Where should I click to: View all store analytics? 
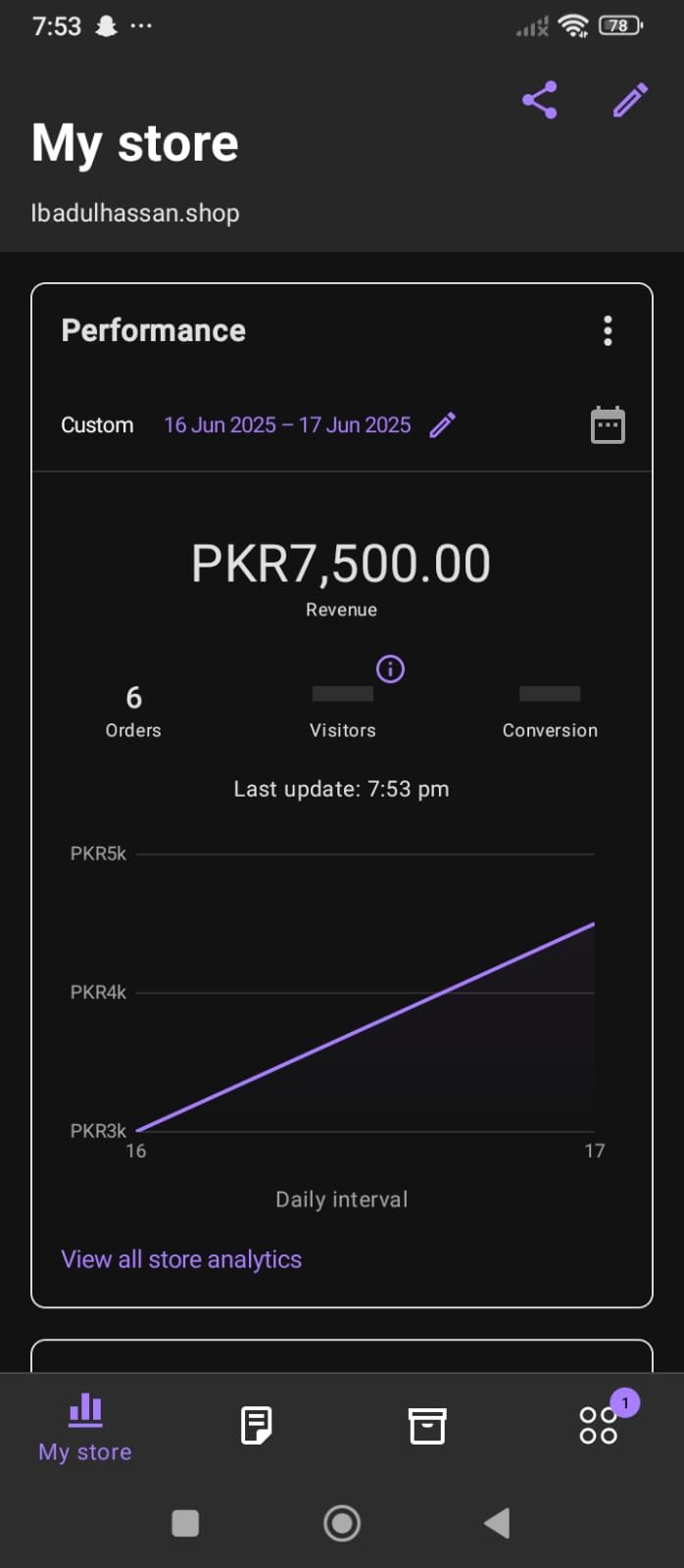181,1259
